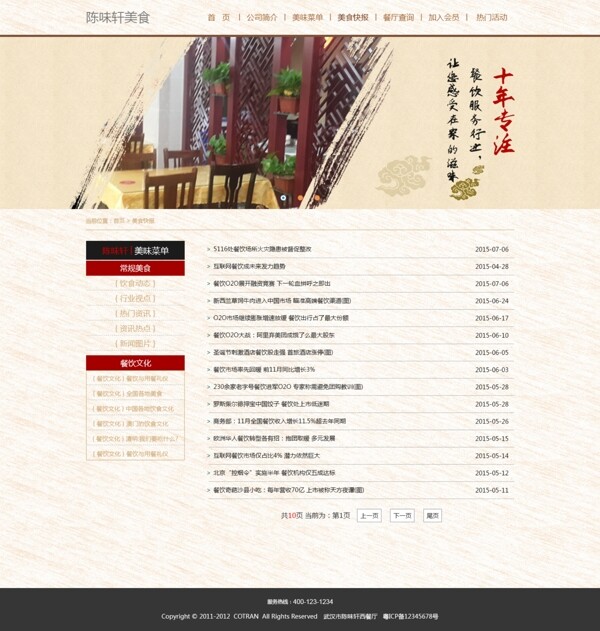Go to next page 下一页

point(402,516)
